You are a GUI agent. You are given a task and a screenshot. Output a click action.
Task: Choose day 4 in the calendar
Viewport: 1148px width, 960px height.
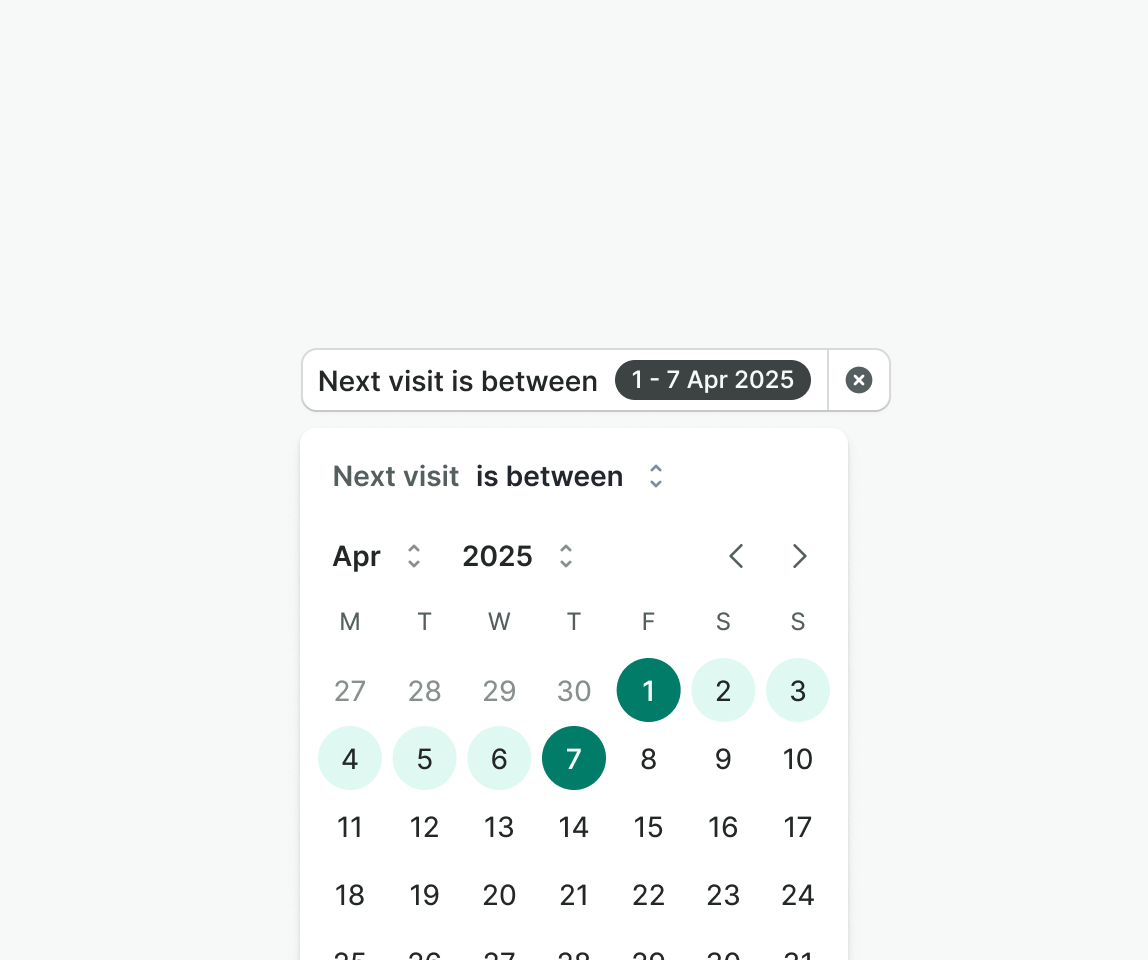point(350,759)
